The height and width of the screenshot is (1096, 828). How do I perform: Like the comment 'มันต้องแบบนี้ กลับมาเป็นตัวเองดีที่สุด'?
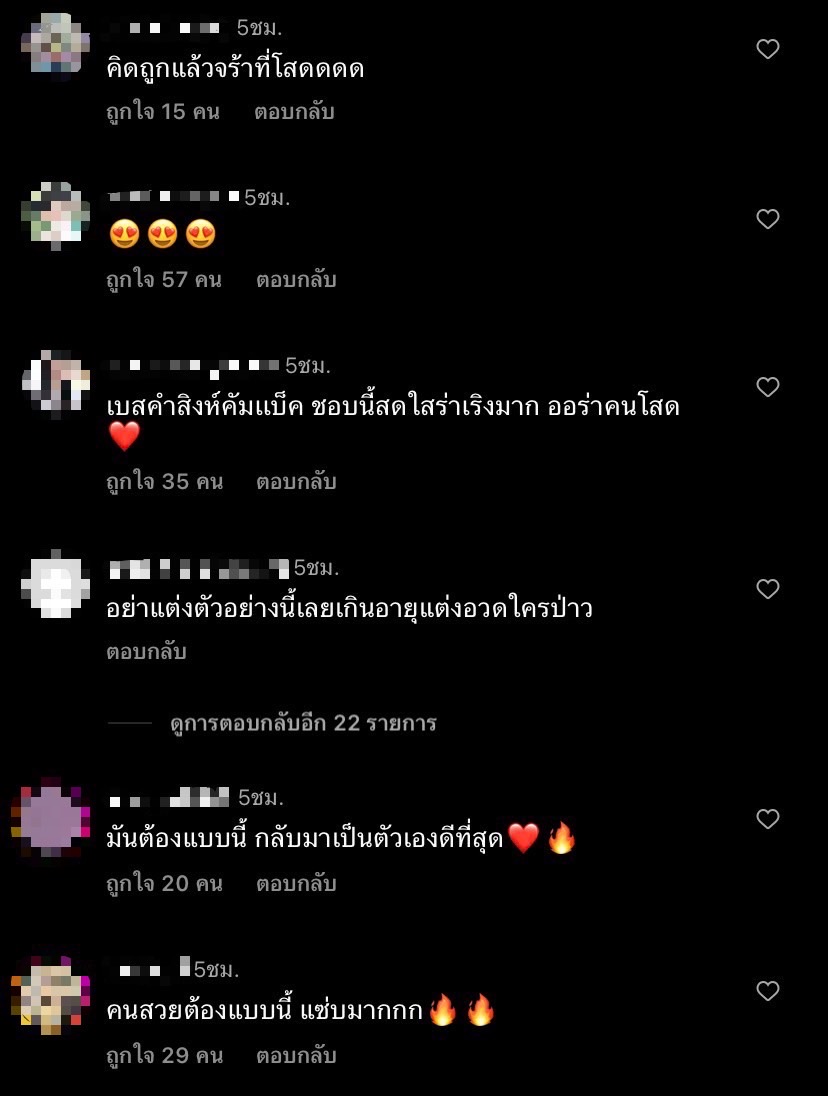pyautogui.click(x=767, y=819)
